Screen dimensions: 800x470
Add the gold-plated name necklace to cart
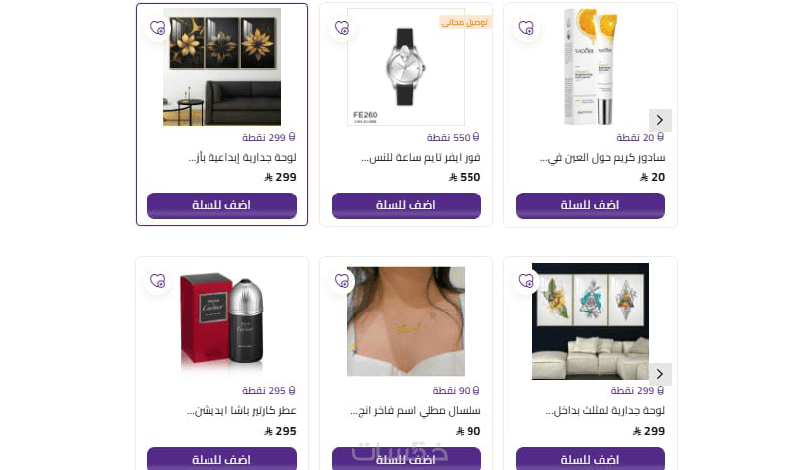click(406, 459)
